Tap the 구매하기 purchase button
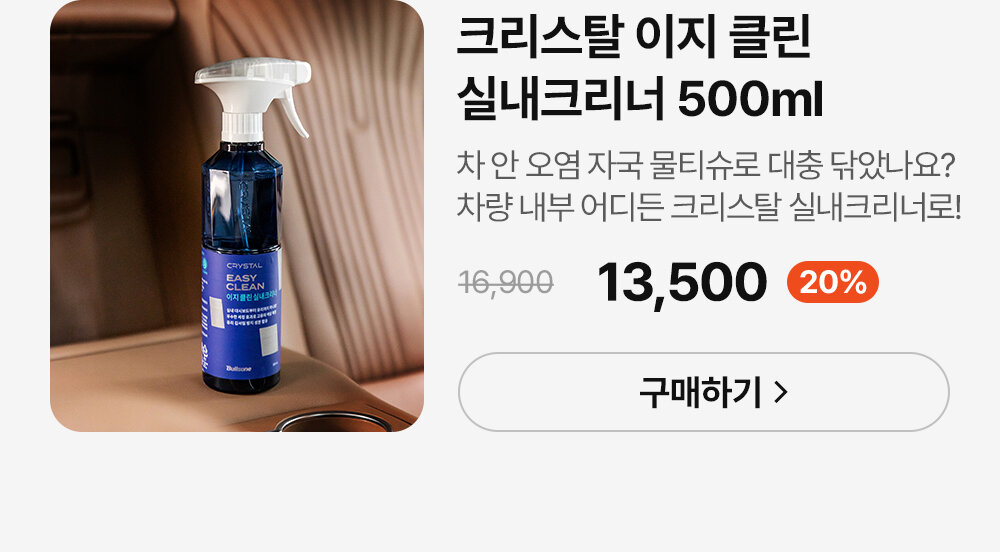The image size is (1000, 552). [x=703, y=392]
